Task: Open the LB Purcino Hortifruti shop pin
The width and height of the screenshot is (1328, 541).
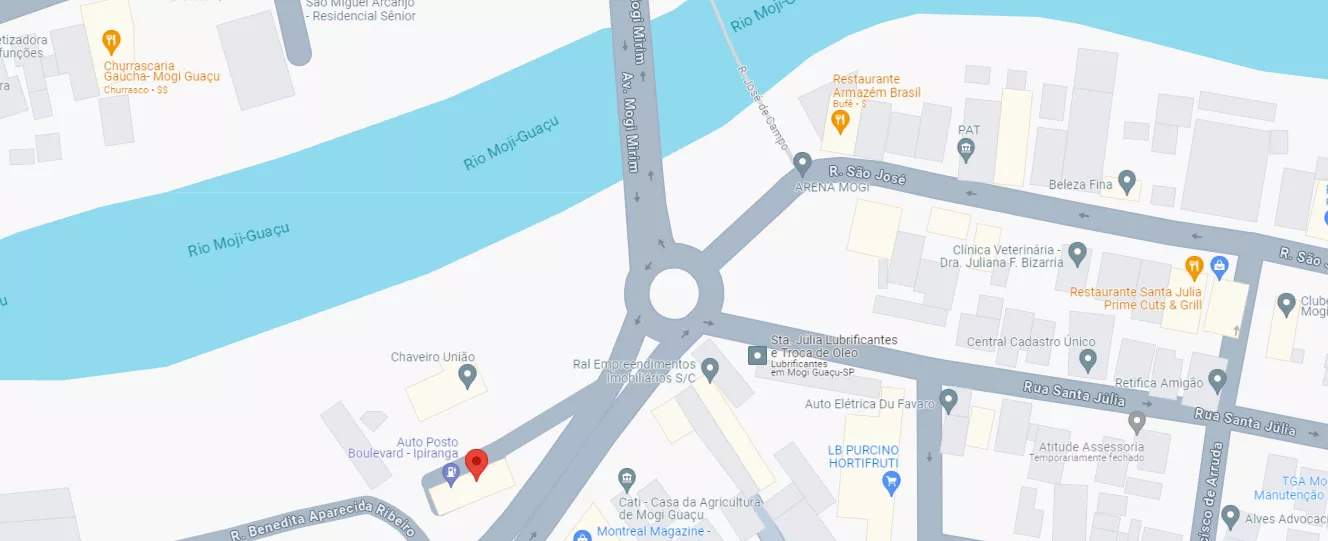Action: [x=892, y=483]
